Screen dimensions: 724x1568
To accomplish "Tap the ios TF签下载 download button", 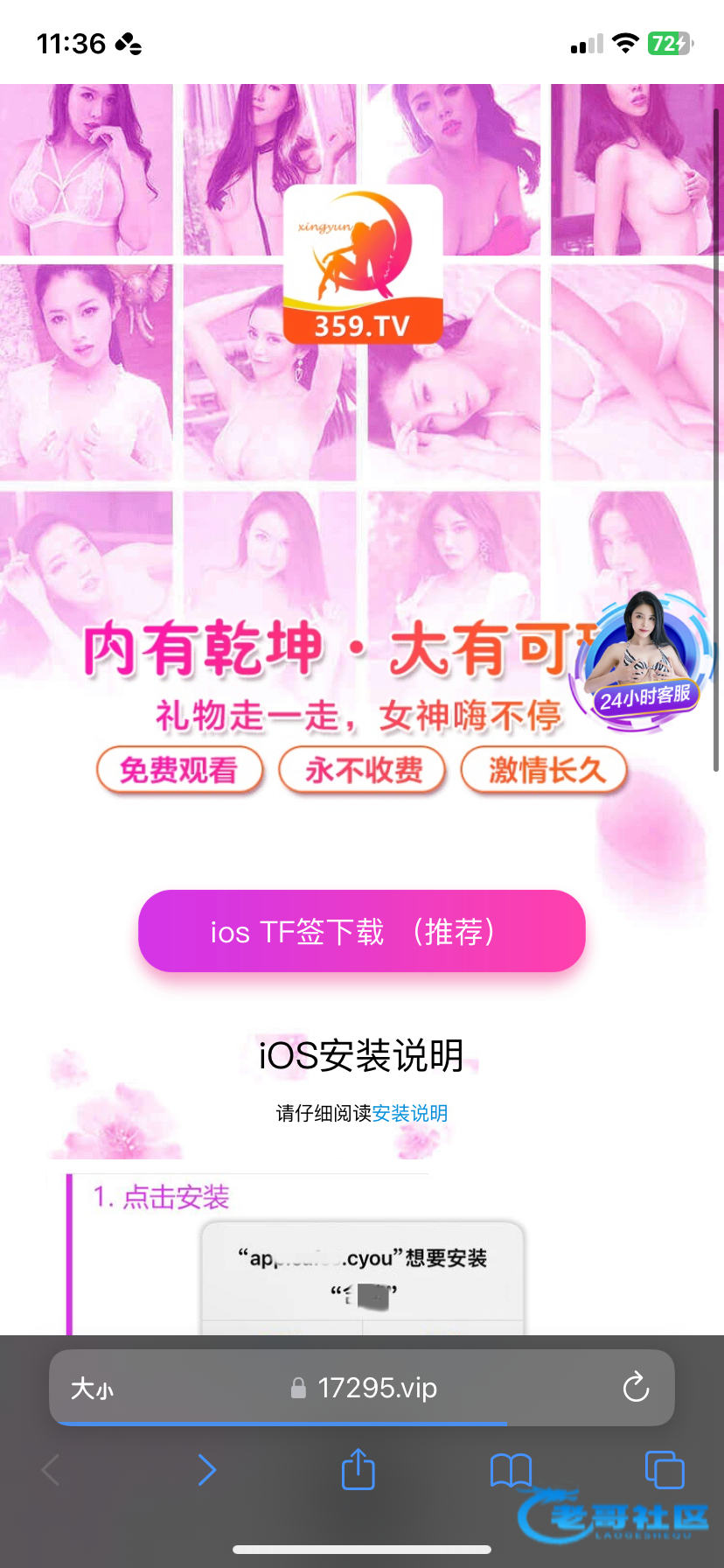I will (361, 931).
